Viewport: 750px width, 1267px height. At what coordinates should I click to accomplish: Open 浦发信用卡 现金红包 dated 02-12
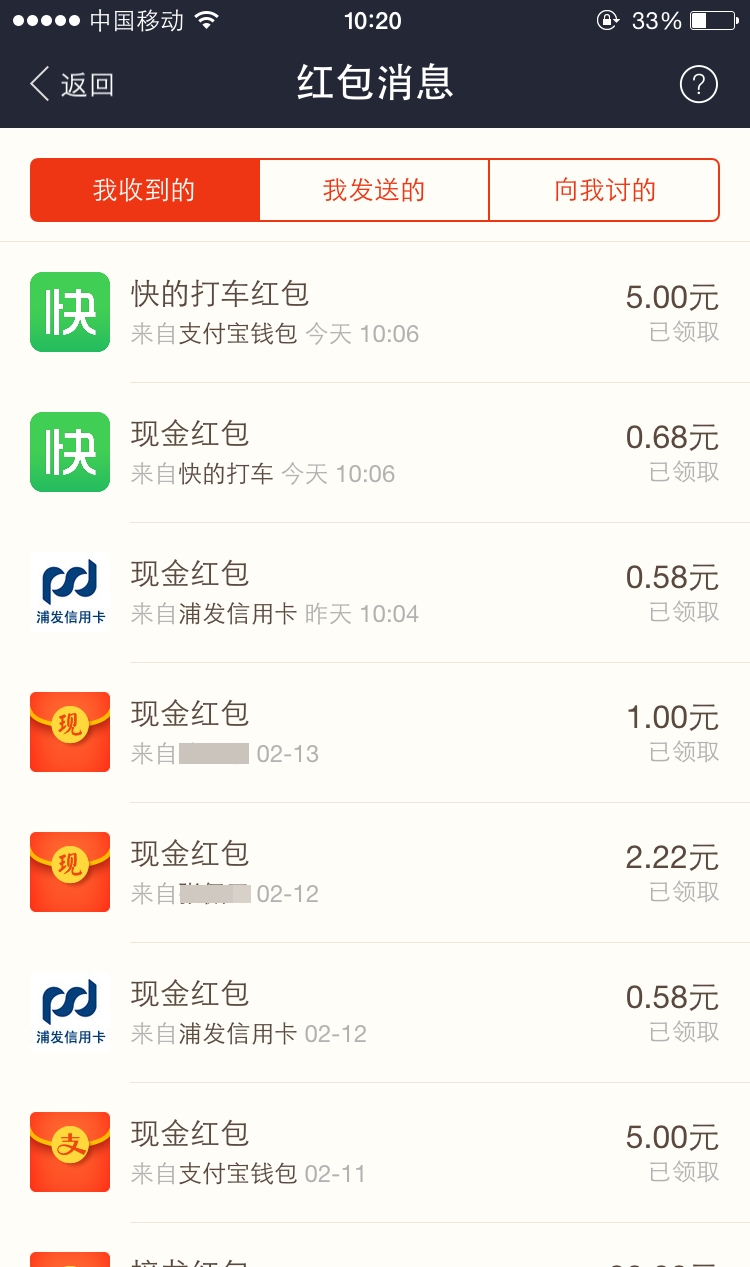pyautogui.click(x=375, y=1012)
